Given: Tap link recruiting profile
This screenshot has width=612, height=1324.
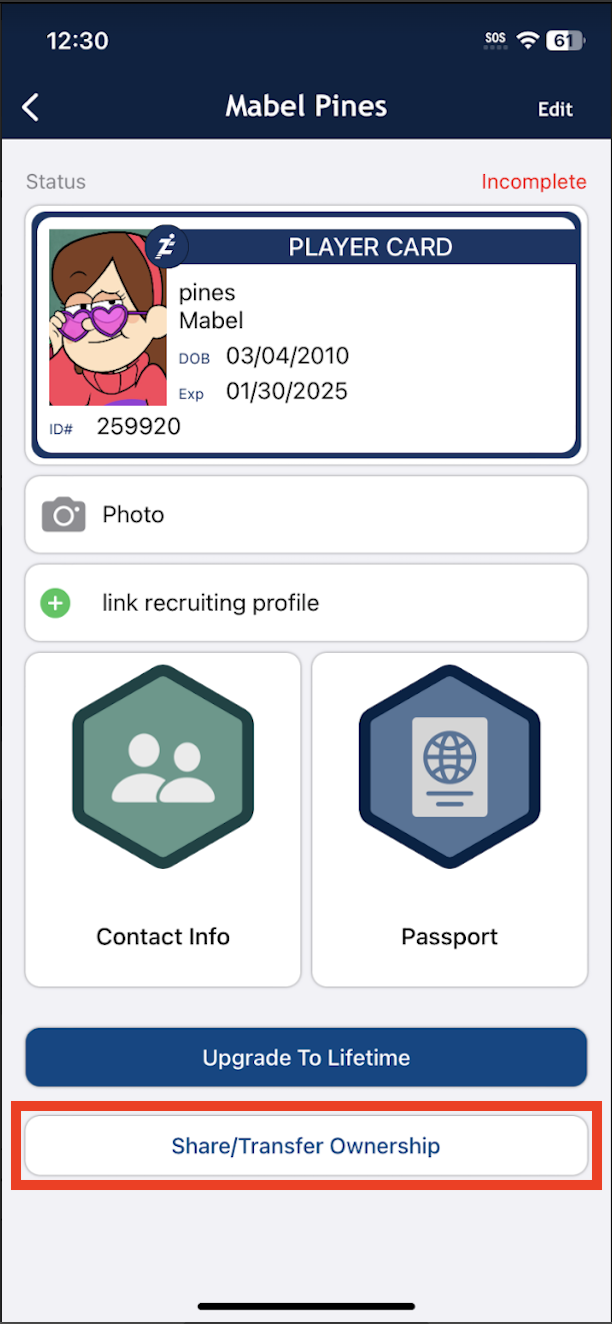Looking at the screenshot, I should [306, 603].
